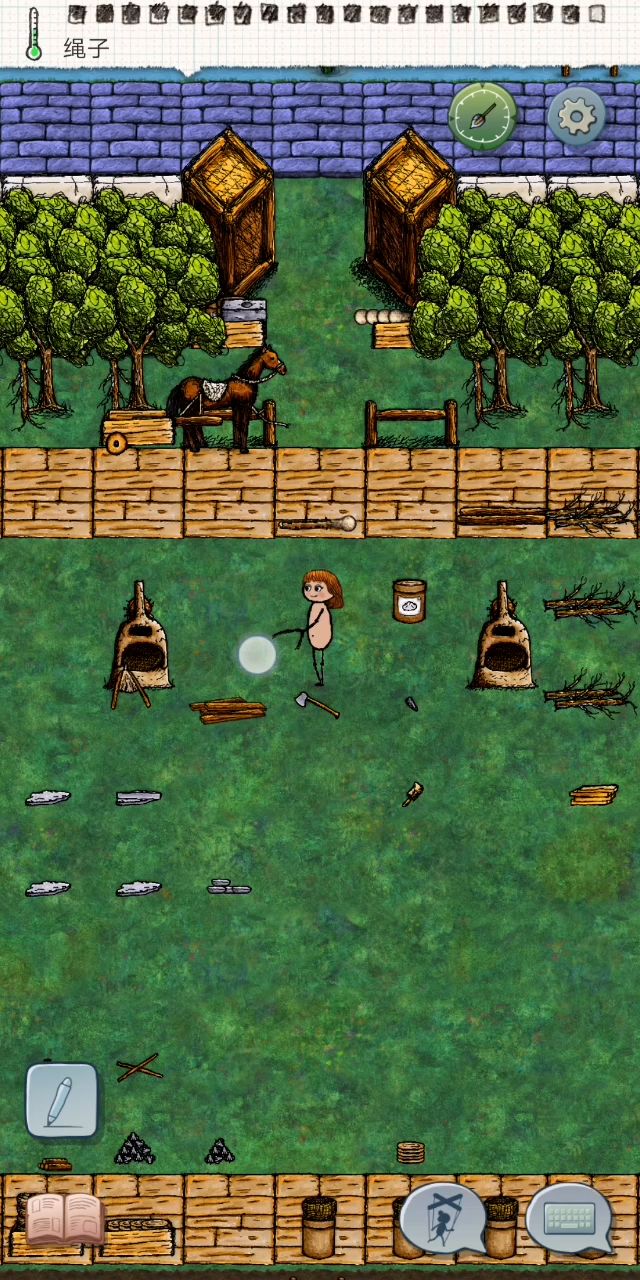
Task: Open the keyboard chat bubble
Action: 569,1217
